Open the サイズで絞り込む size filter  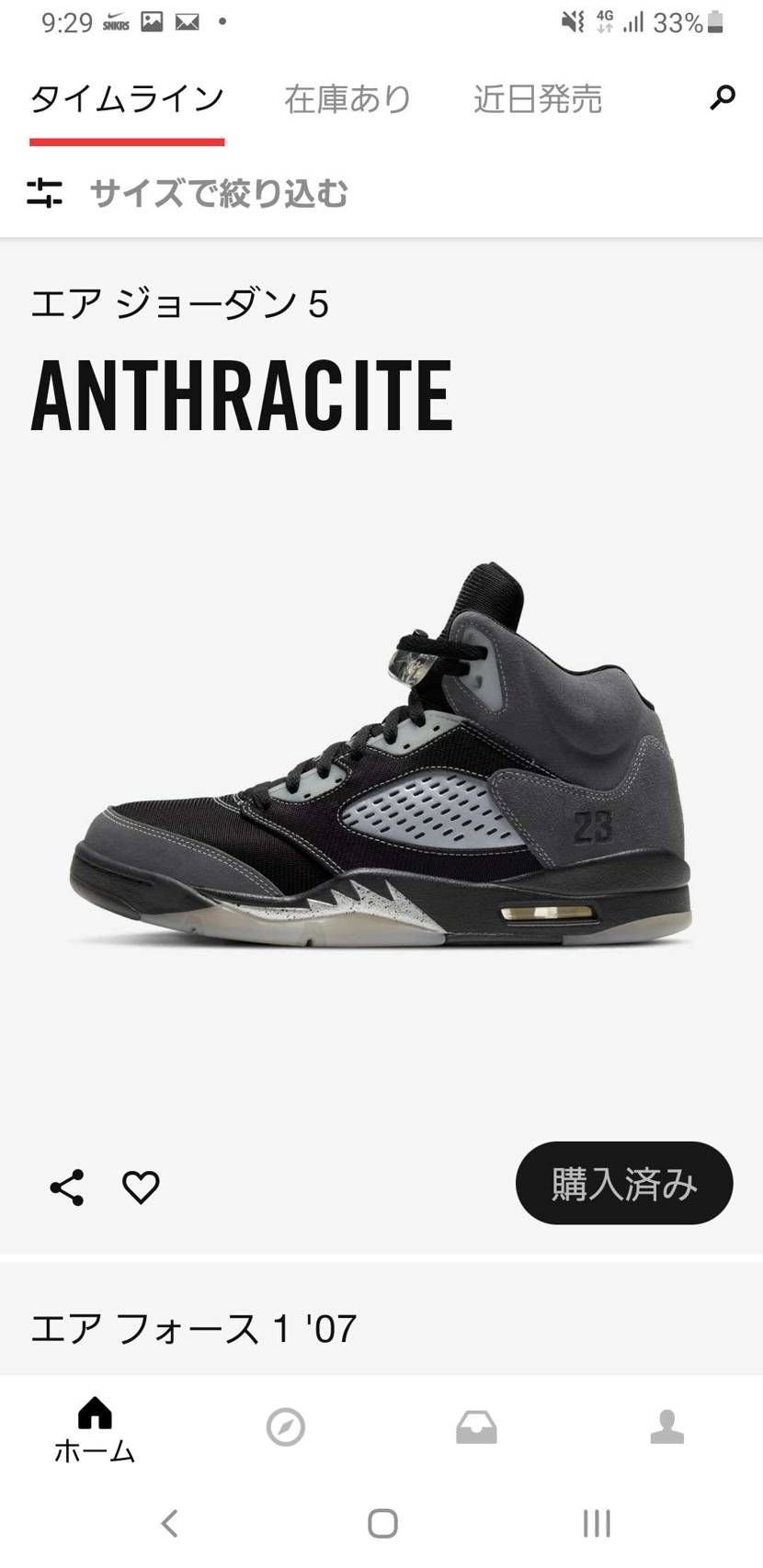[188, 193]
